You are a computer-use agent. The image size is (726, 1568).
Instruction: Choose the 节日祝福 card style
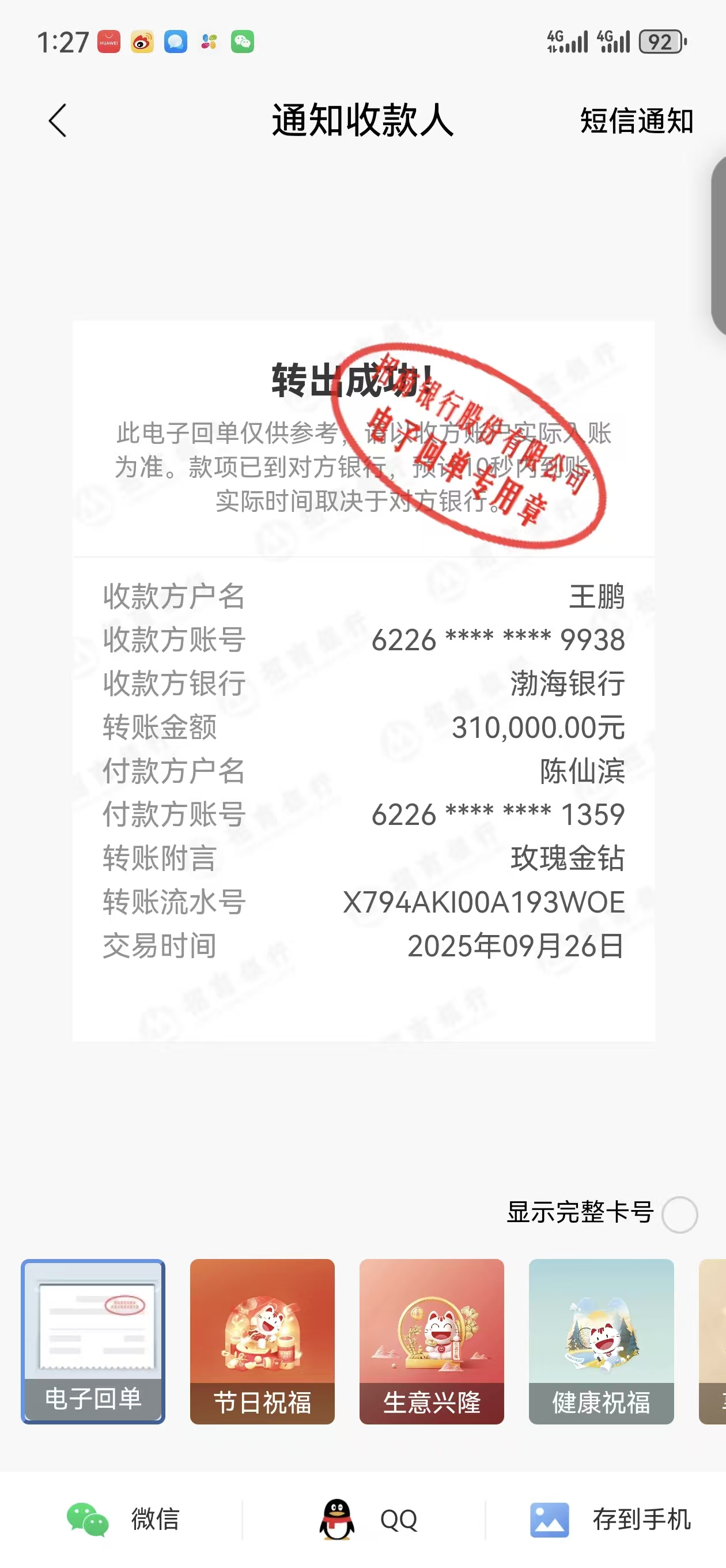point(262,1341)
